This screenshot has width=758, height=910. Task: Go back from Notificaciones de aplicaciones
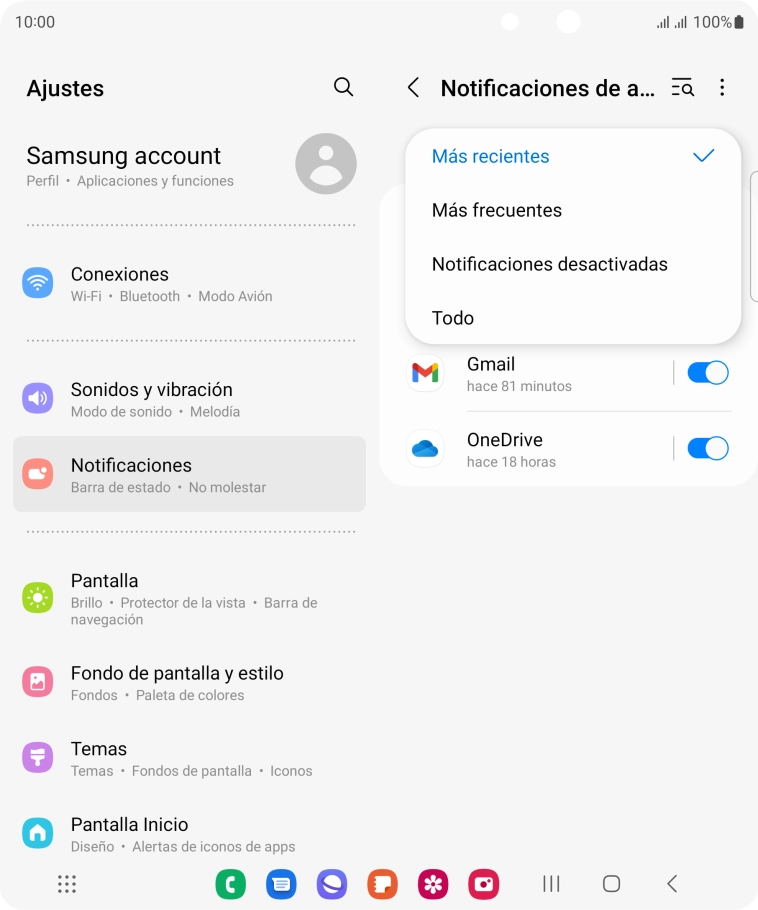click(413, 88)
